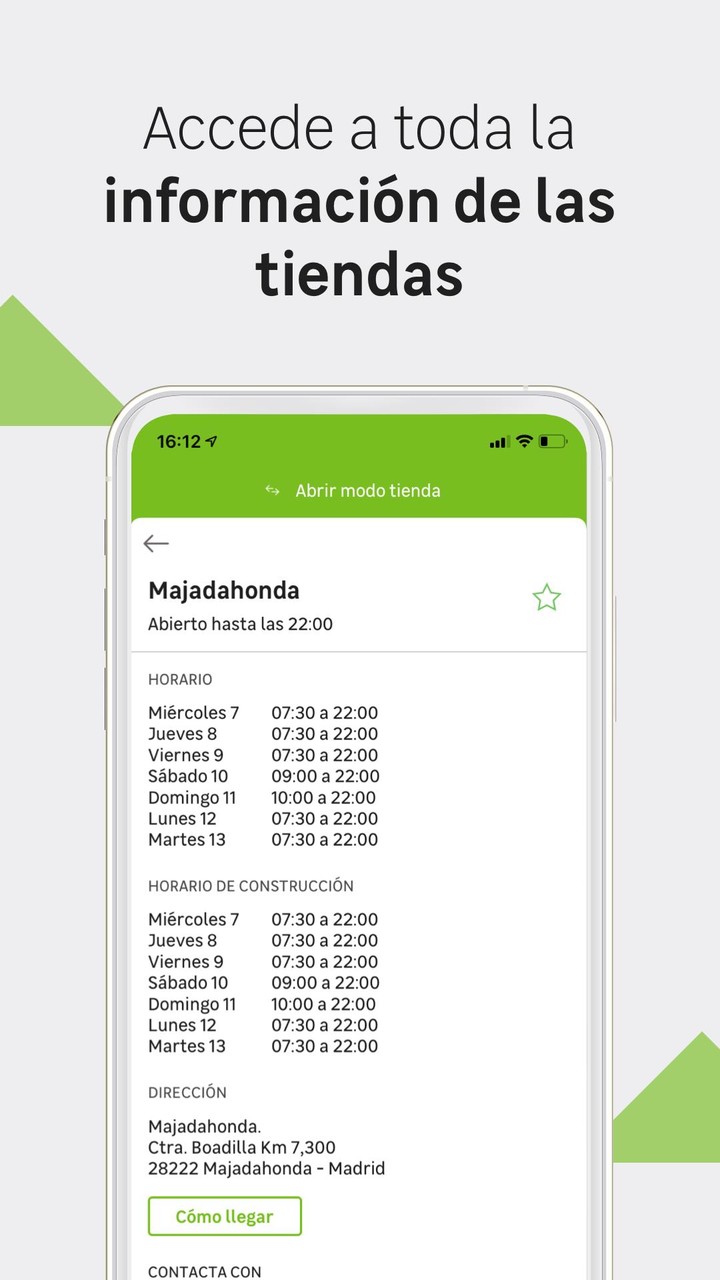
Task: Tap the location arrow icon in status bar
Action: pyautogui.click(x=211, y=439)
